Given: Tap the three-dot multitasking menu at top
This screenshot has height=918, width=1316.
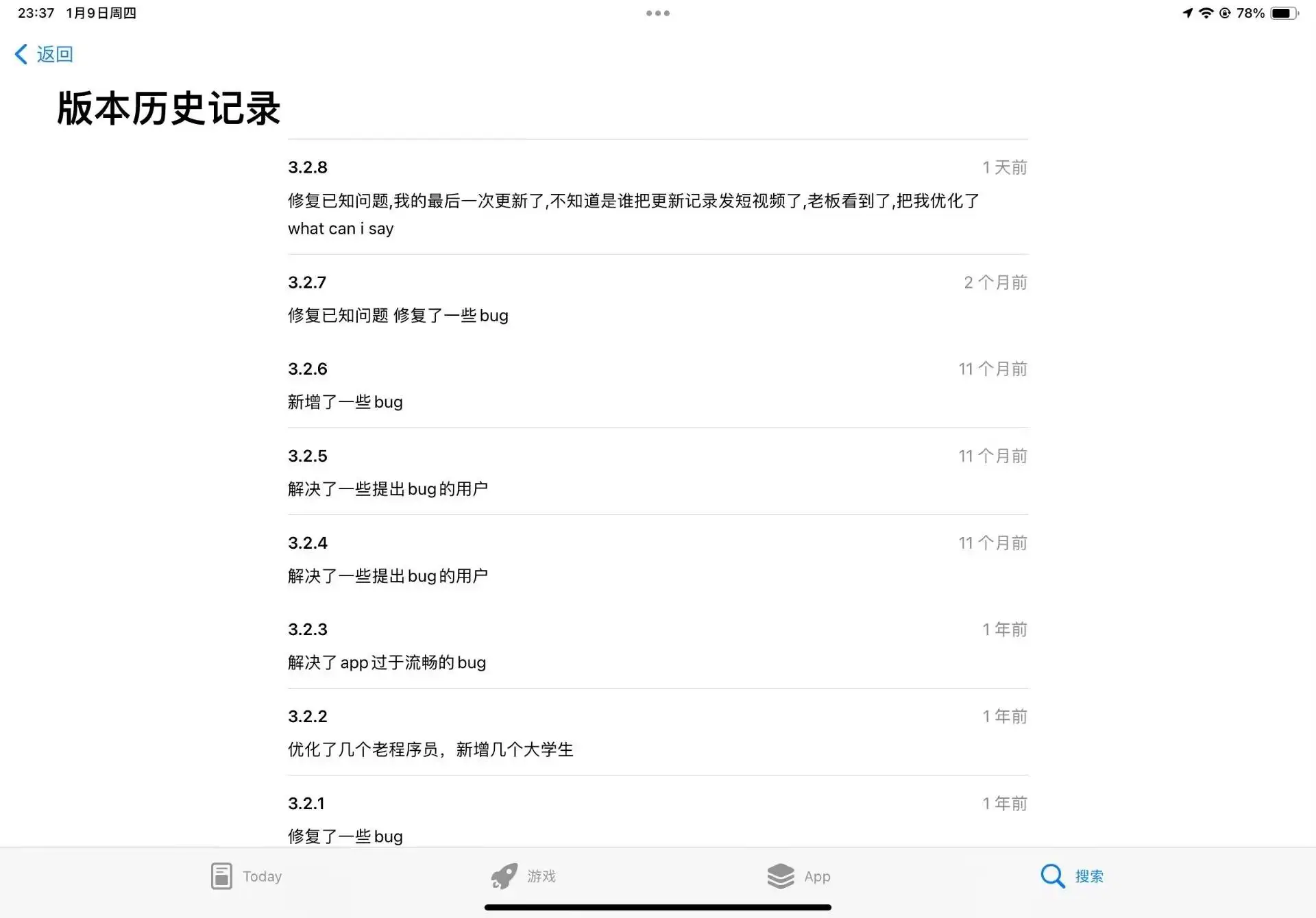Looking at the screenshot, I should [658, 13].
